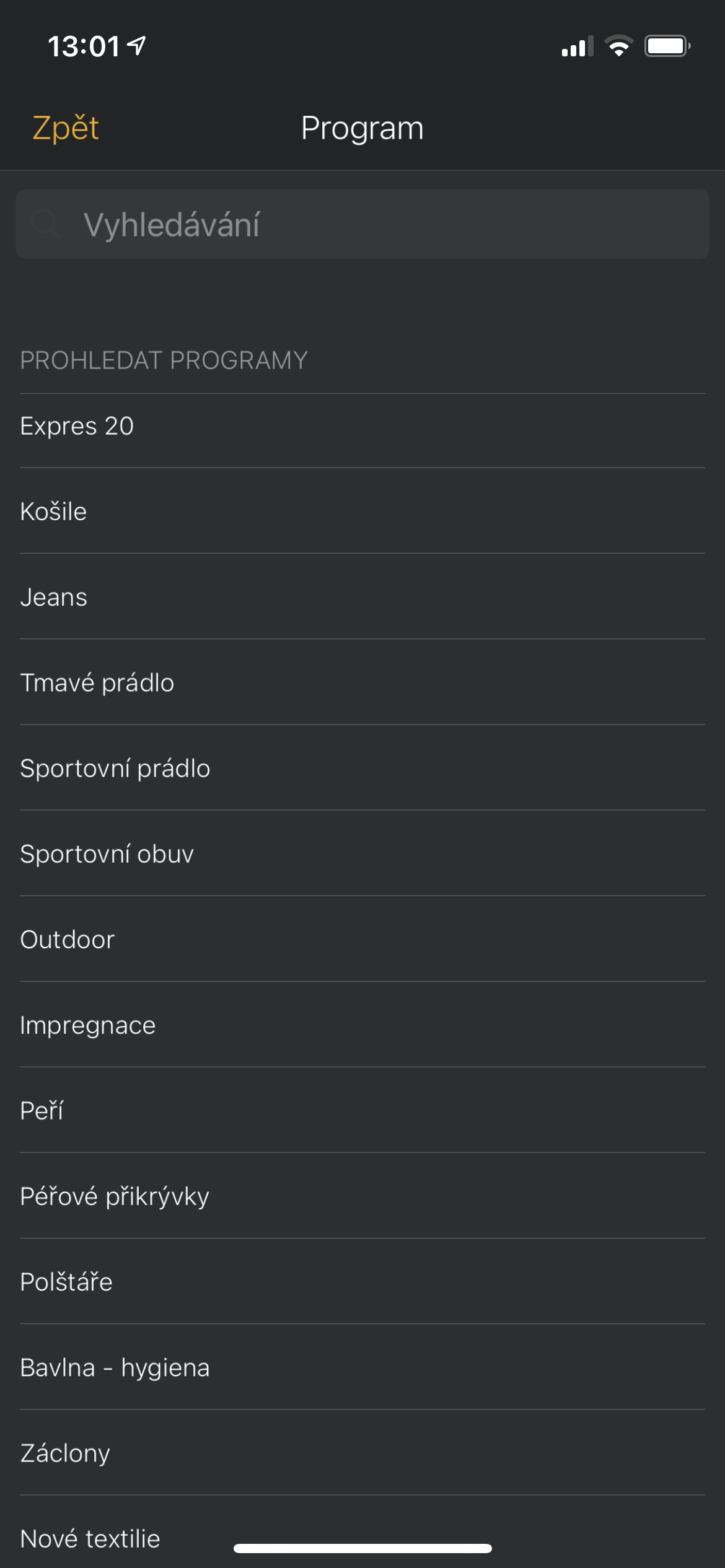
Task: Select the Bavlna - hygiena program
Action: click(x=362, y=1367)
